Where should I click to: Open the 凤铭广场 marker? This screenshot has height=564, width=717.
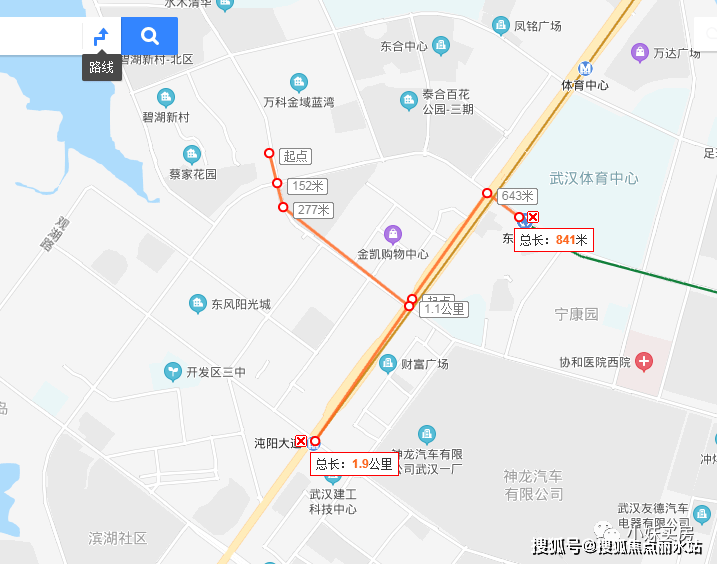[500, 27]
